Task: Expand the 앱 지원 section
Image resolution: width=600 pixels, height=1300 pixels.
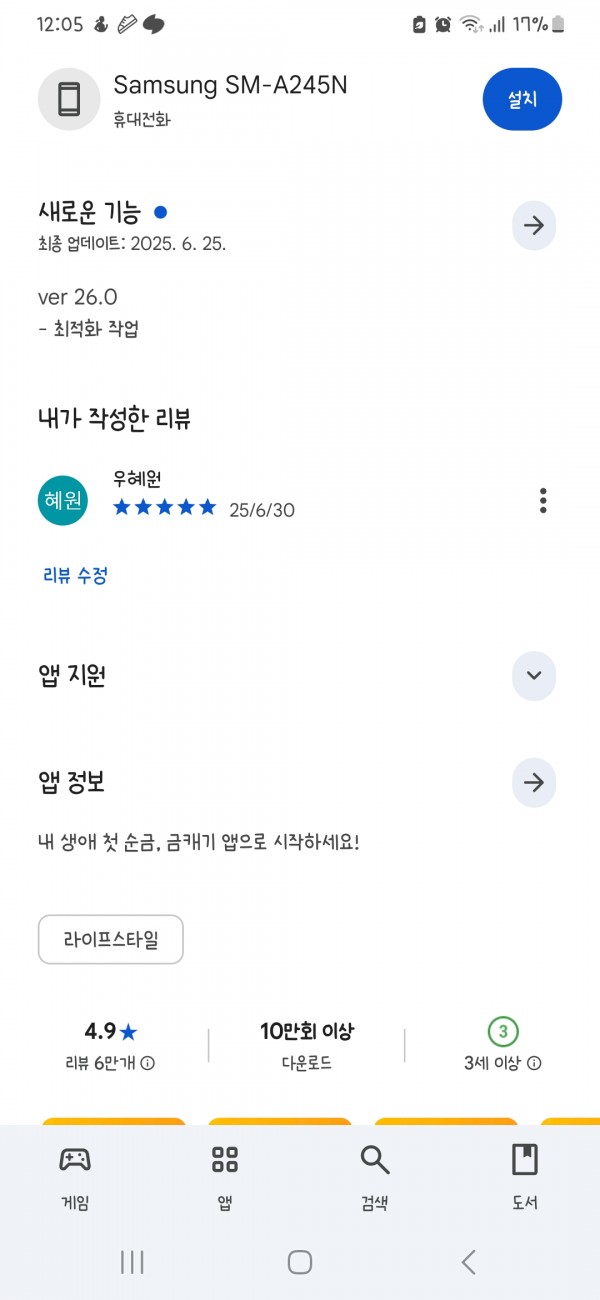Action: 534,675
